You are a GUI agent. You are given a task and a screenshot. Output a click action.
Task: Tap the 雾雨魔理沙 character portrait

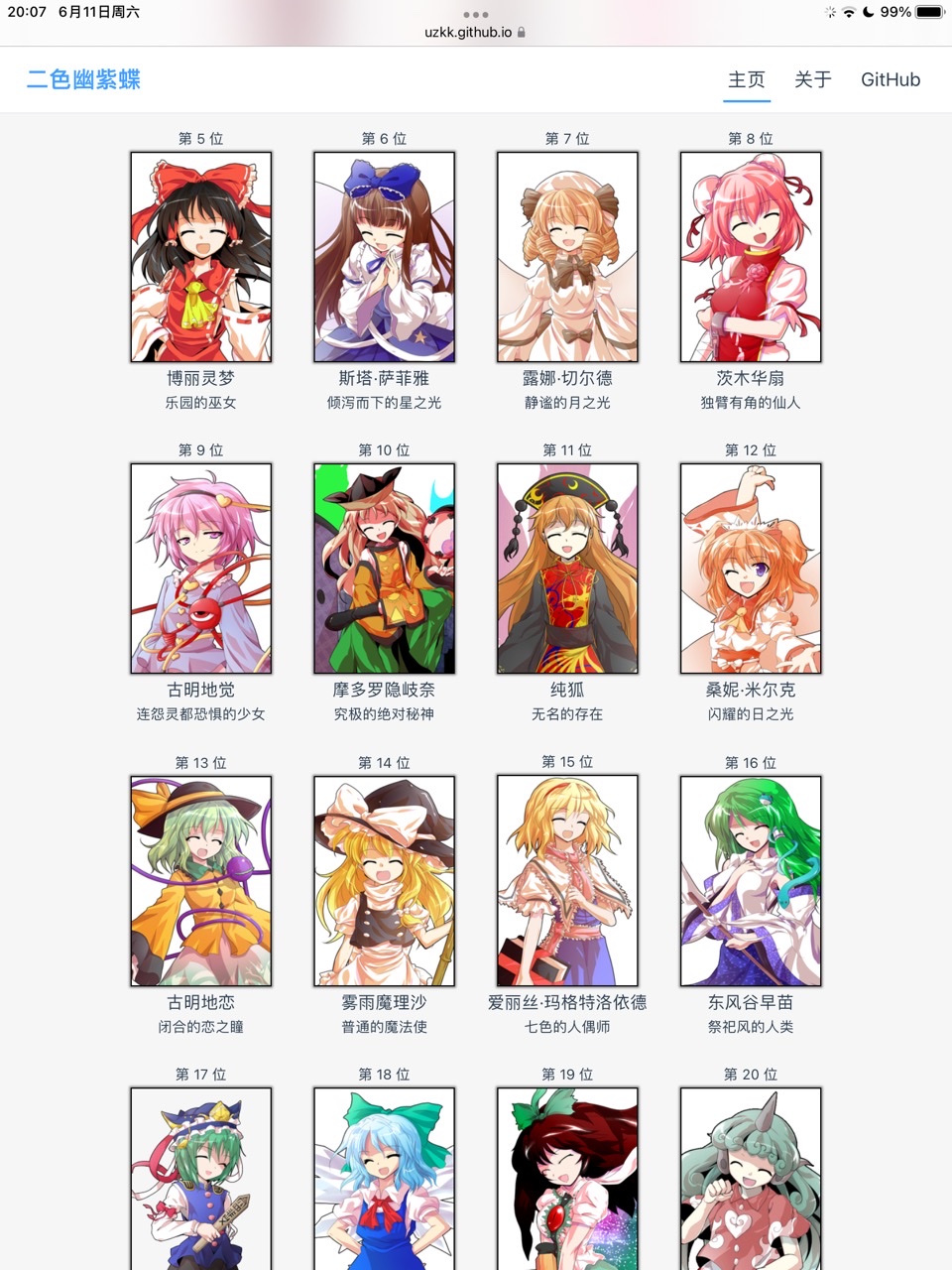click(384, 881)
